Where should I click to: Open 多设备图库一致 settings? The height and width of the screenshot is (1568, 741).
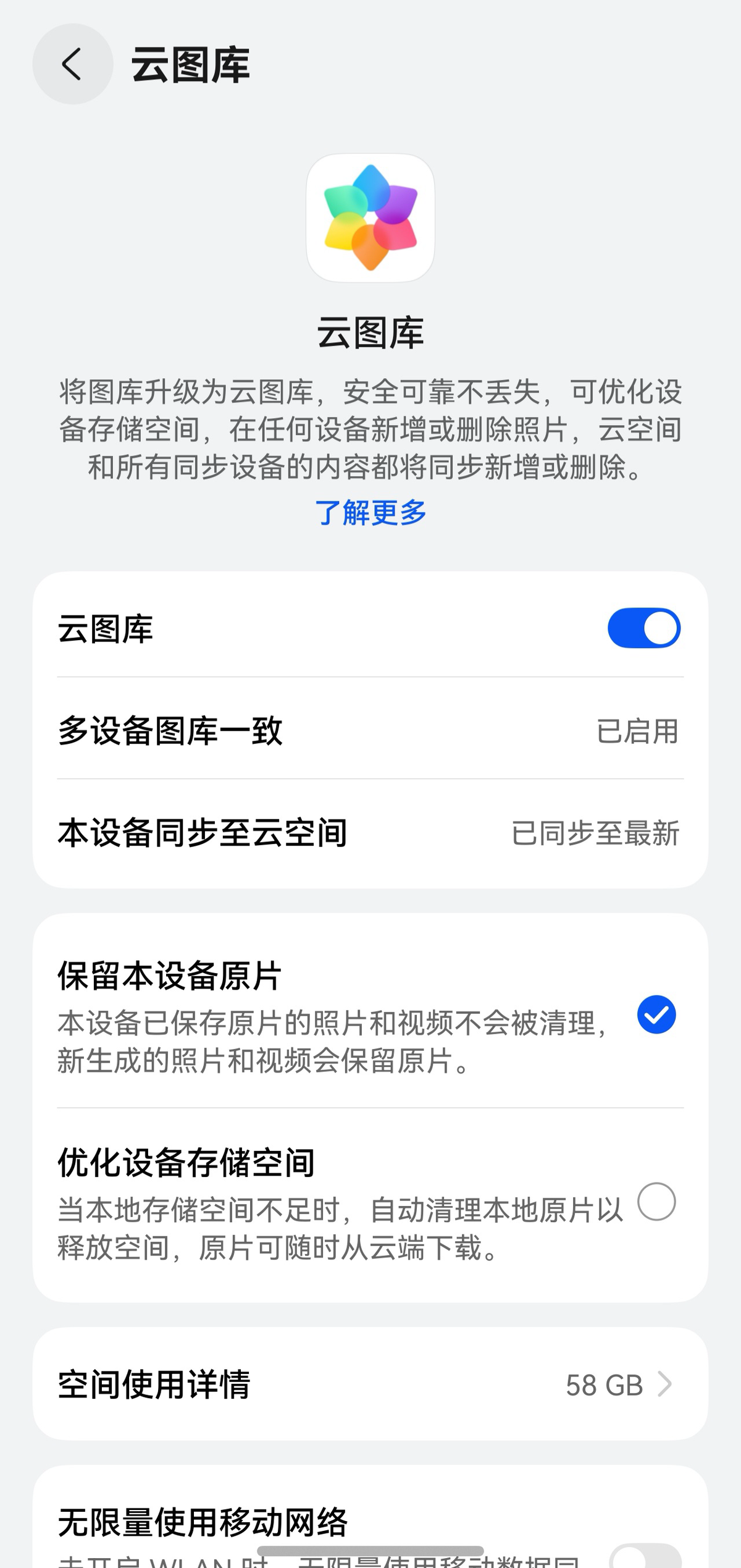pos(371,730)
